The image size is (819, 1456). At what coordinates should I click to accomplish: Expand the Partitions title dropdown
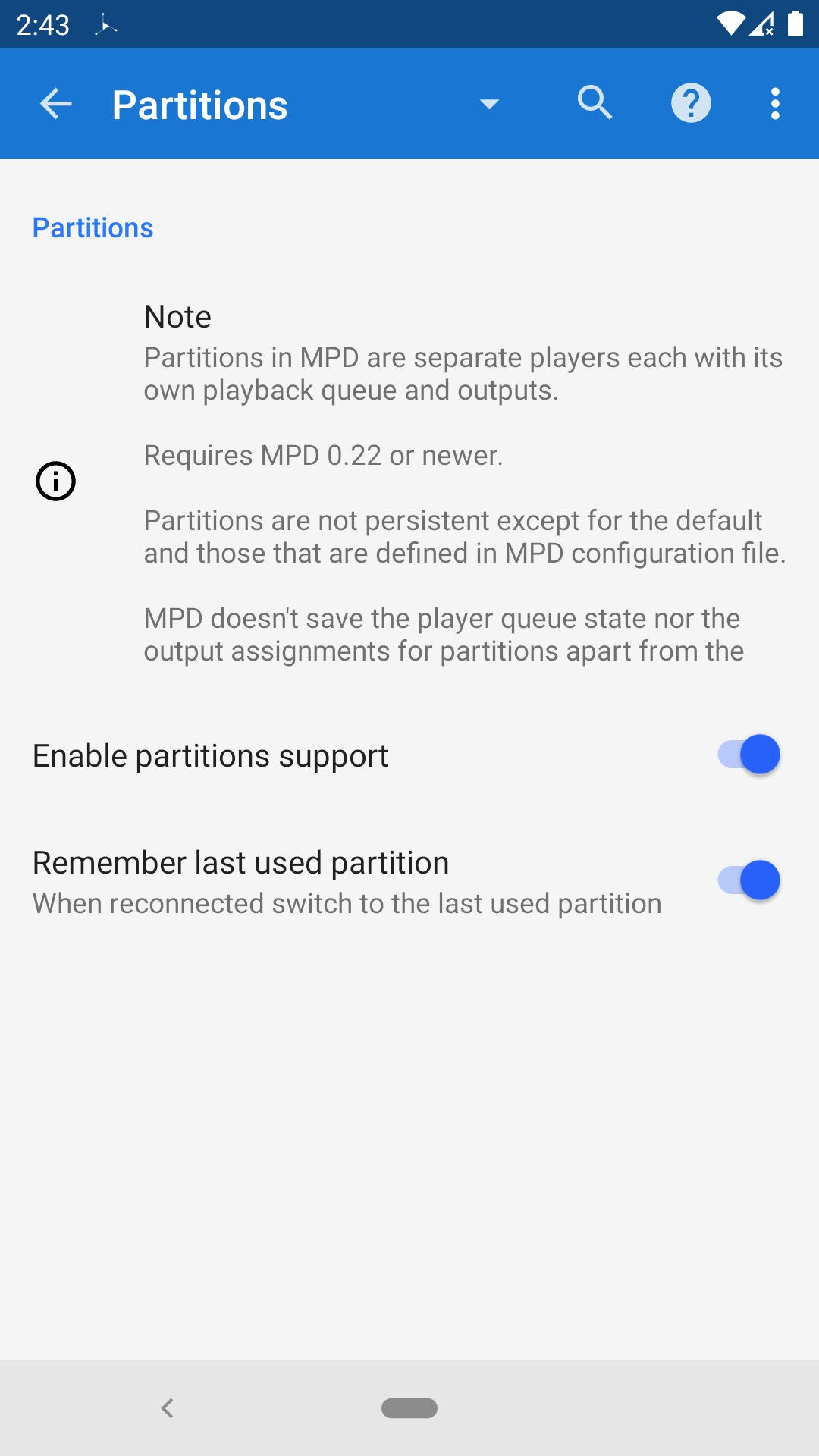click(489, 104)
